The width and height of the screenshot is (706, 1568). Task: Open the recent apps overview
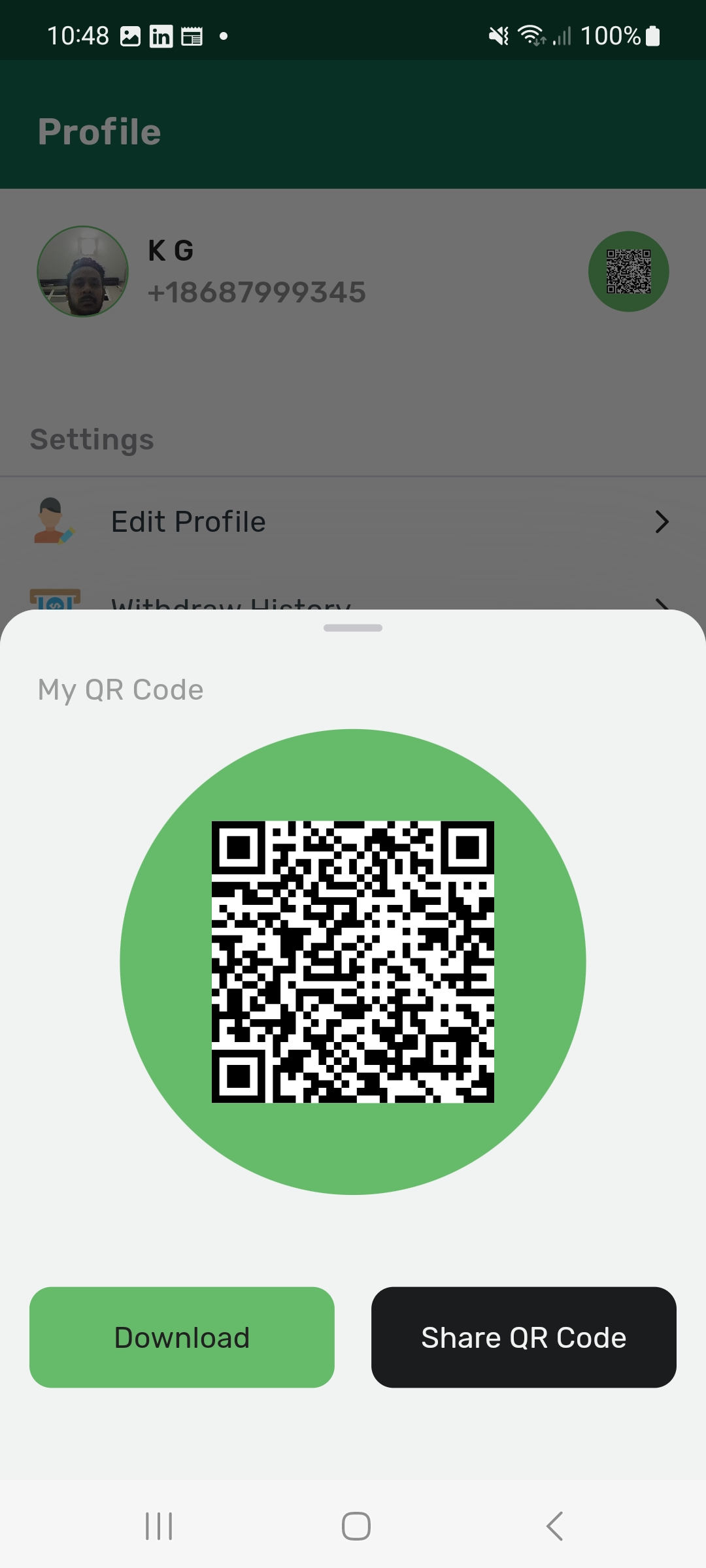159,1526
